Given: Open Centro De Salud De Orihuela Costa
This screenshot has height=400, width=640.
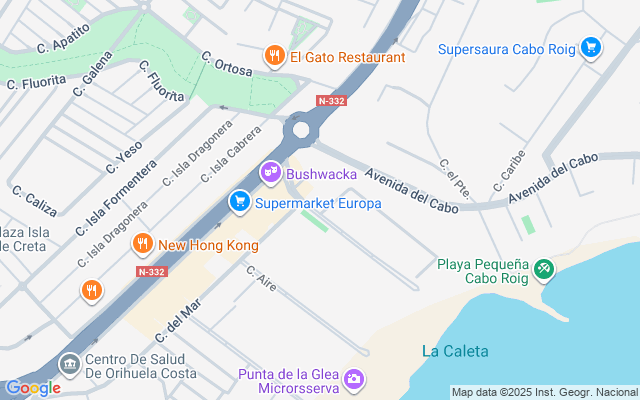Looking at the screenshot, I should tap(70, 364).
